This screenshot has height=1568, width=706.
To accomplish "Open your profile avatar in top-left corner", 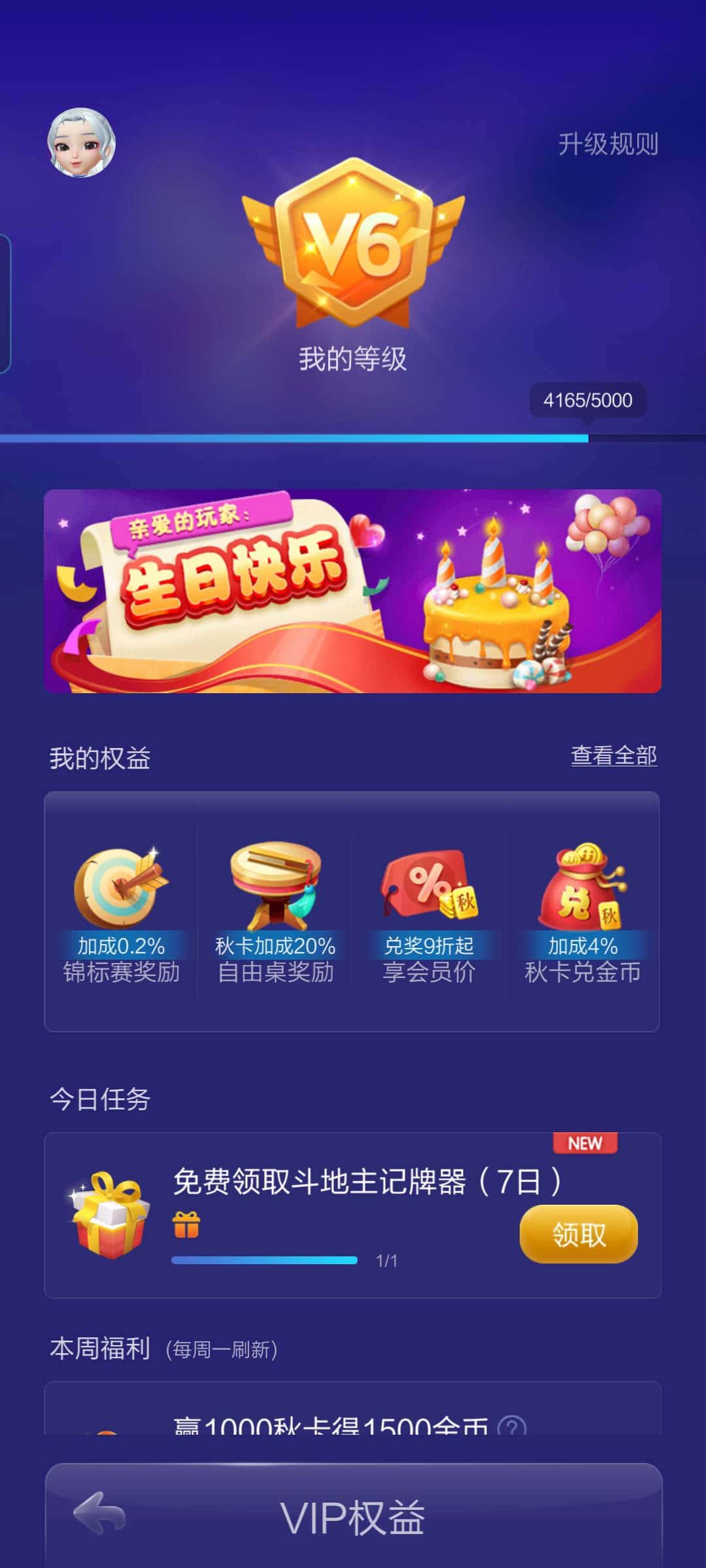I will click(82, 140).
